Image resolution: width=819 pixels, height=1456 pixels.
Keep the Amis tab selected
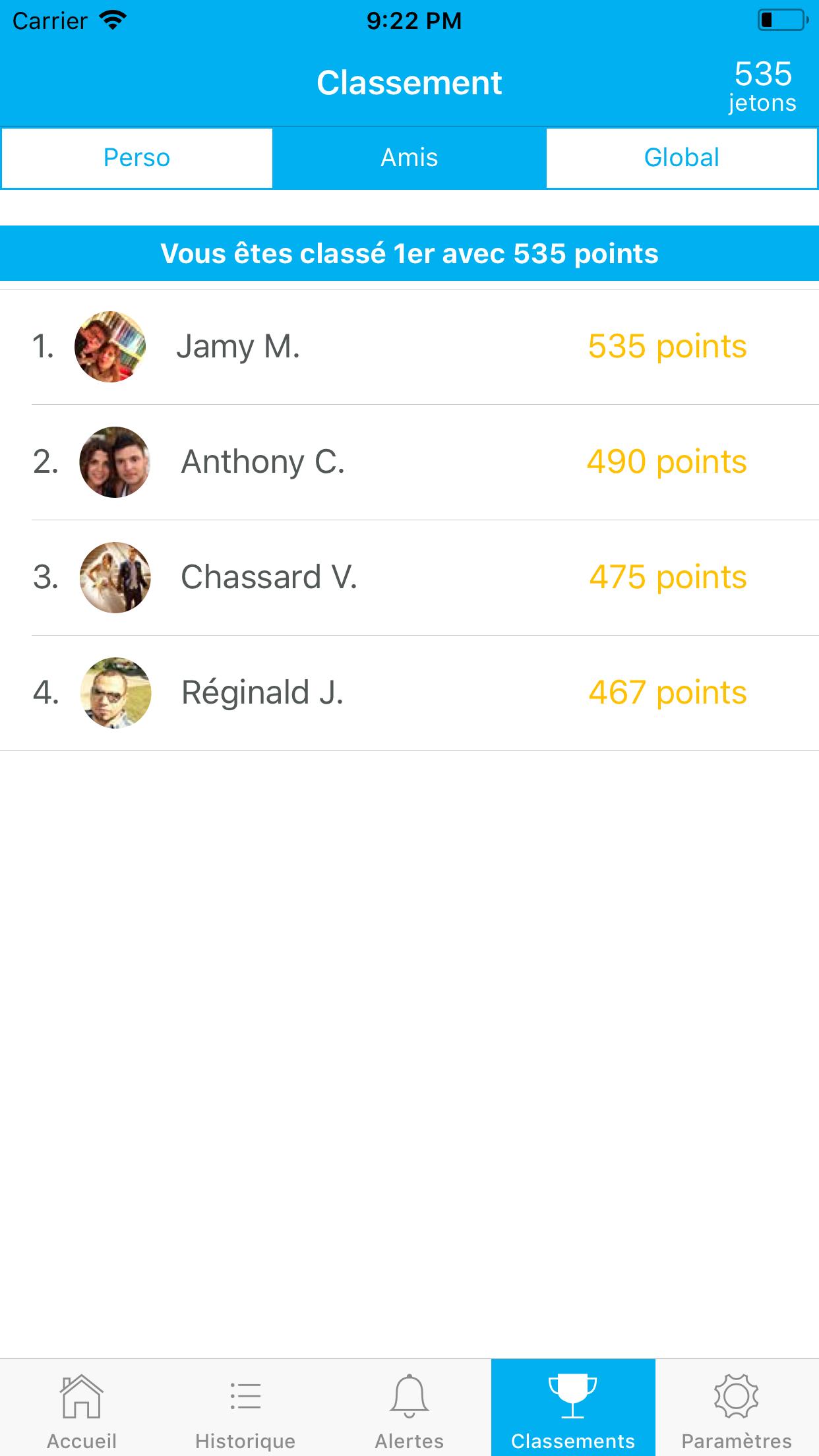[409, 158]
